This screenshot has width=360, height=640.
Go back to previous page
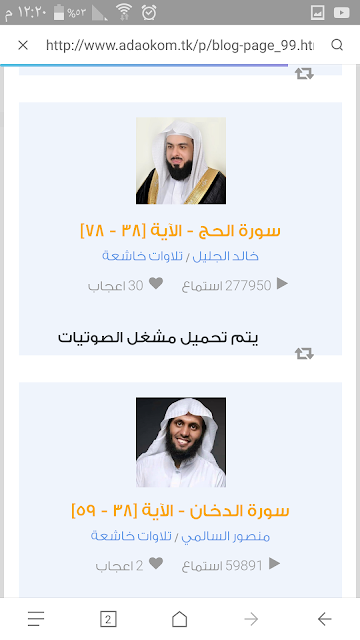[324, 619]
